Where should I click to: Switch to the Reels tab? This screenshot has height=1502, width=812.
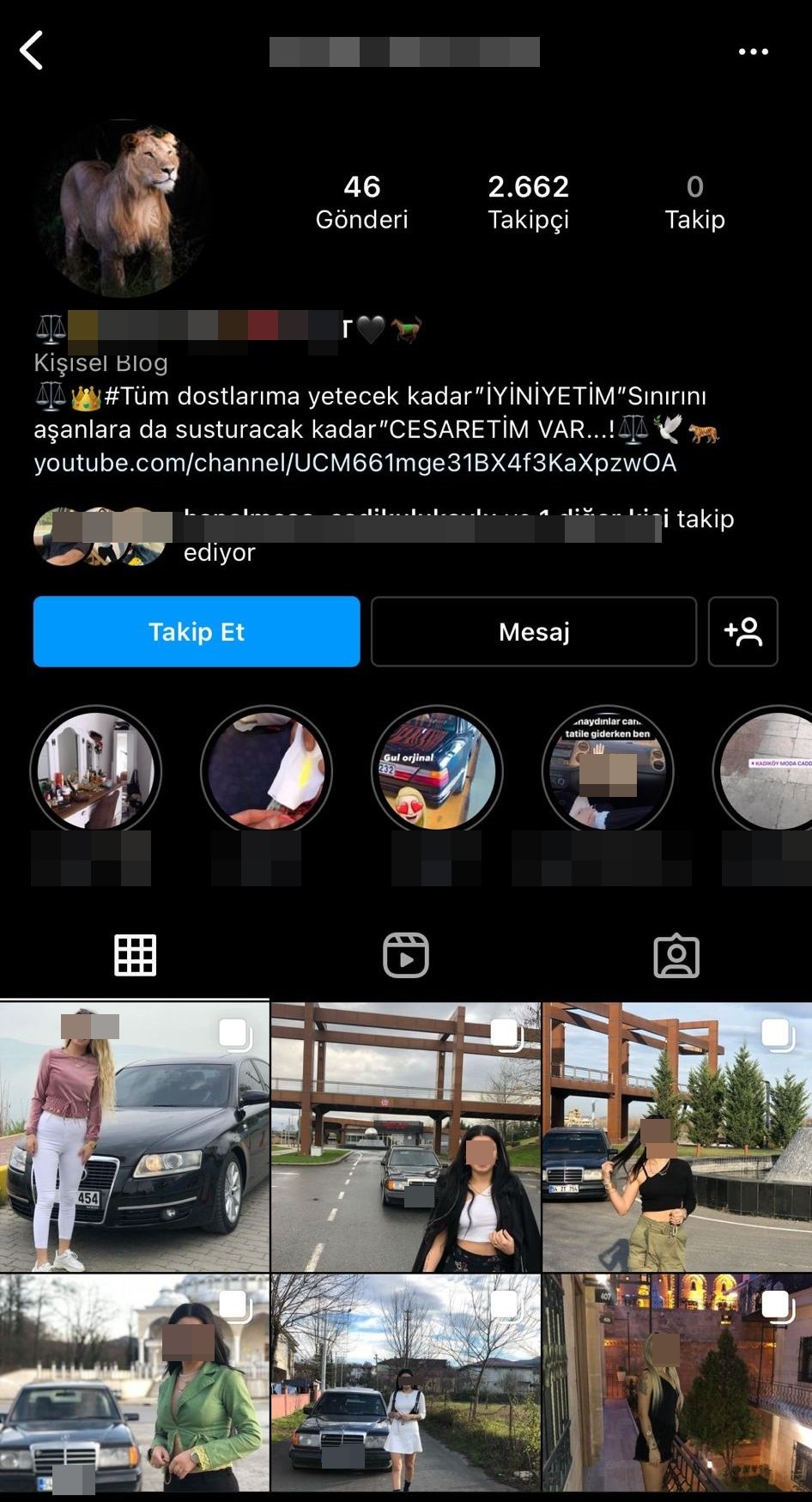(405, 955)
